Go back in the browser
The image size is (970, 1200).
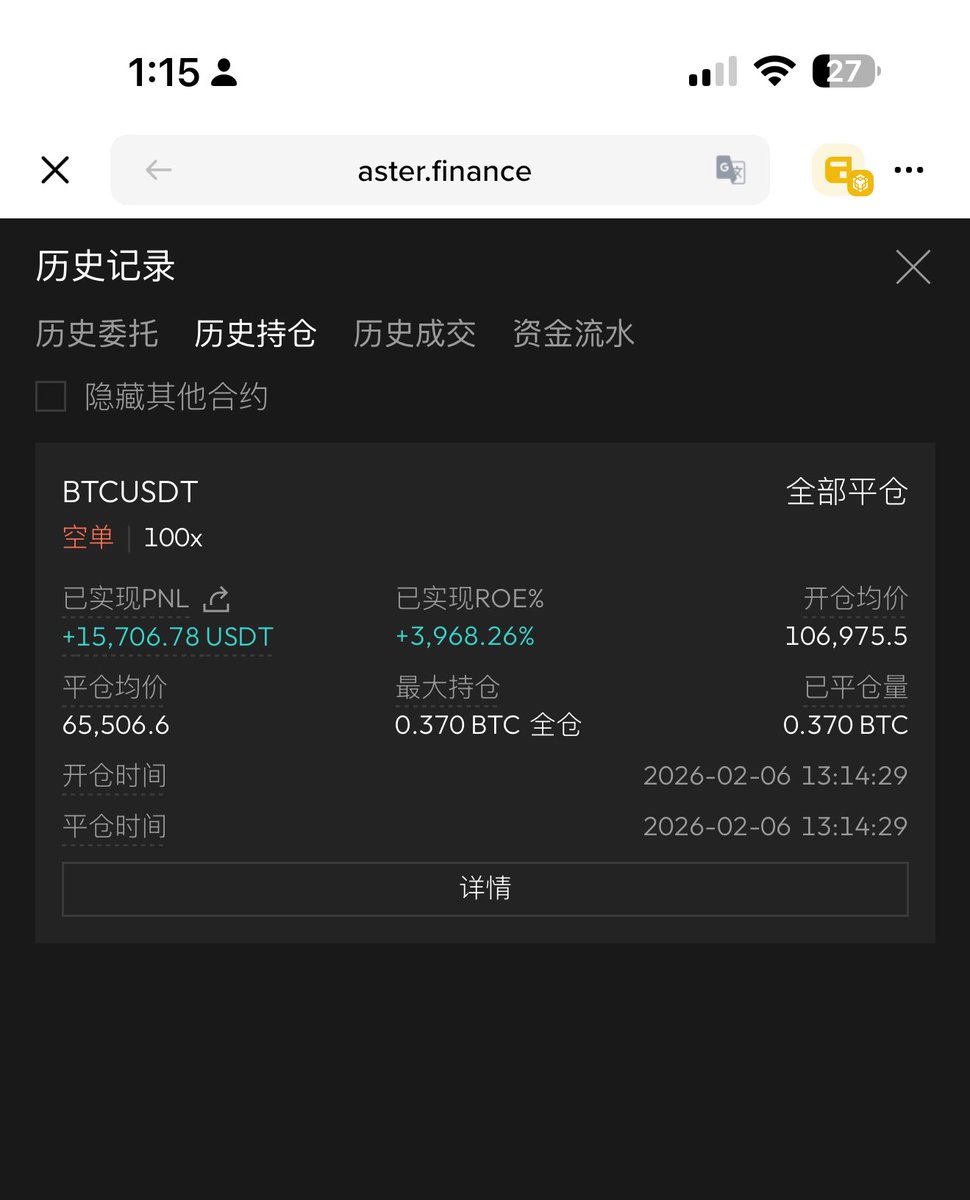(x=159, y=170)
